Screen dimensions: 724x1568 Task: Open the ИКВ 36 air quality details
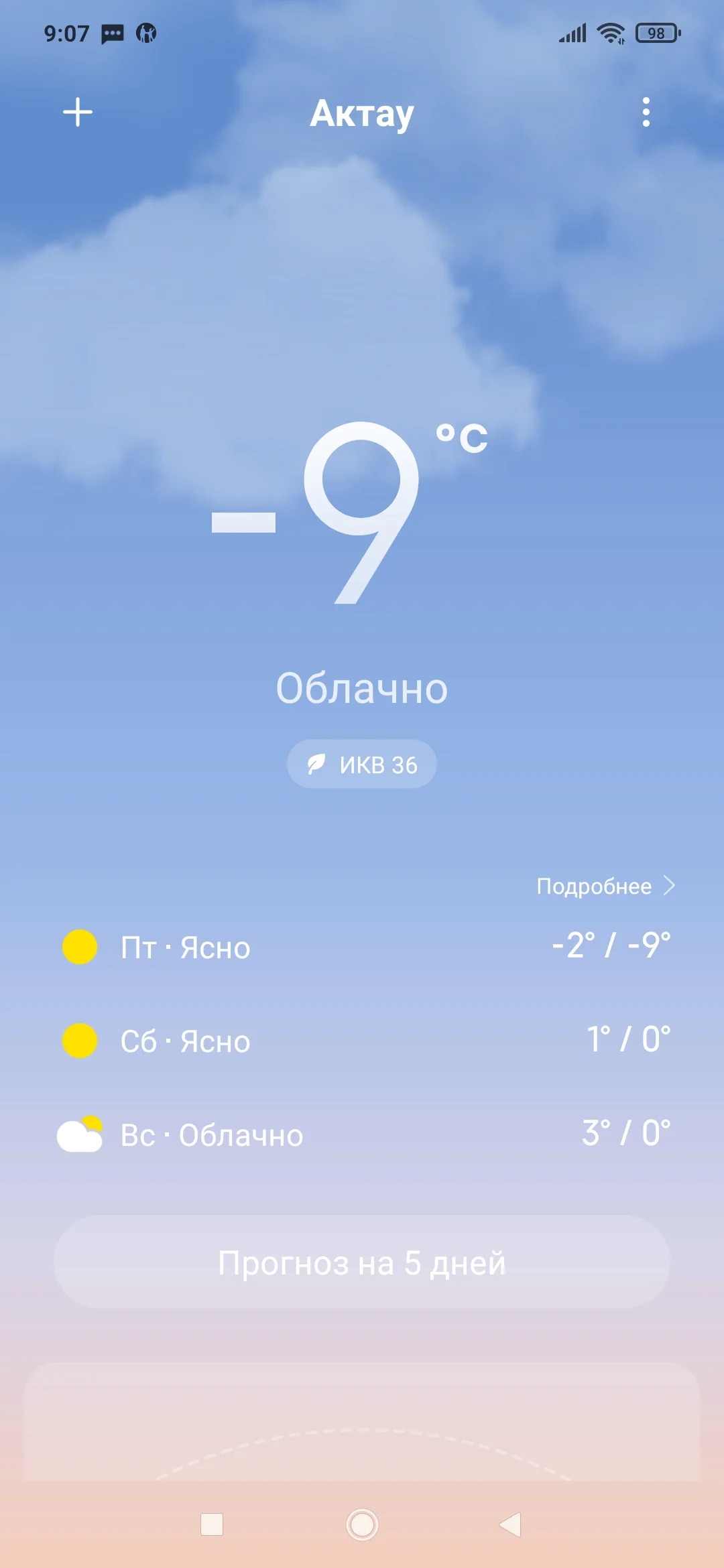click(x=361, y=763)
